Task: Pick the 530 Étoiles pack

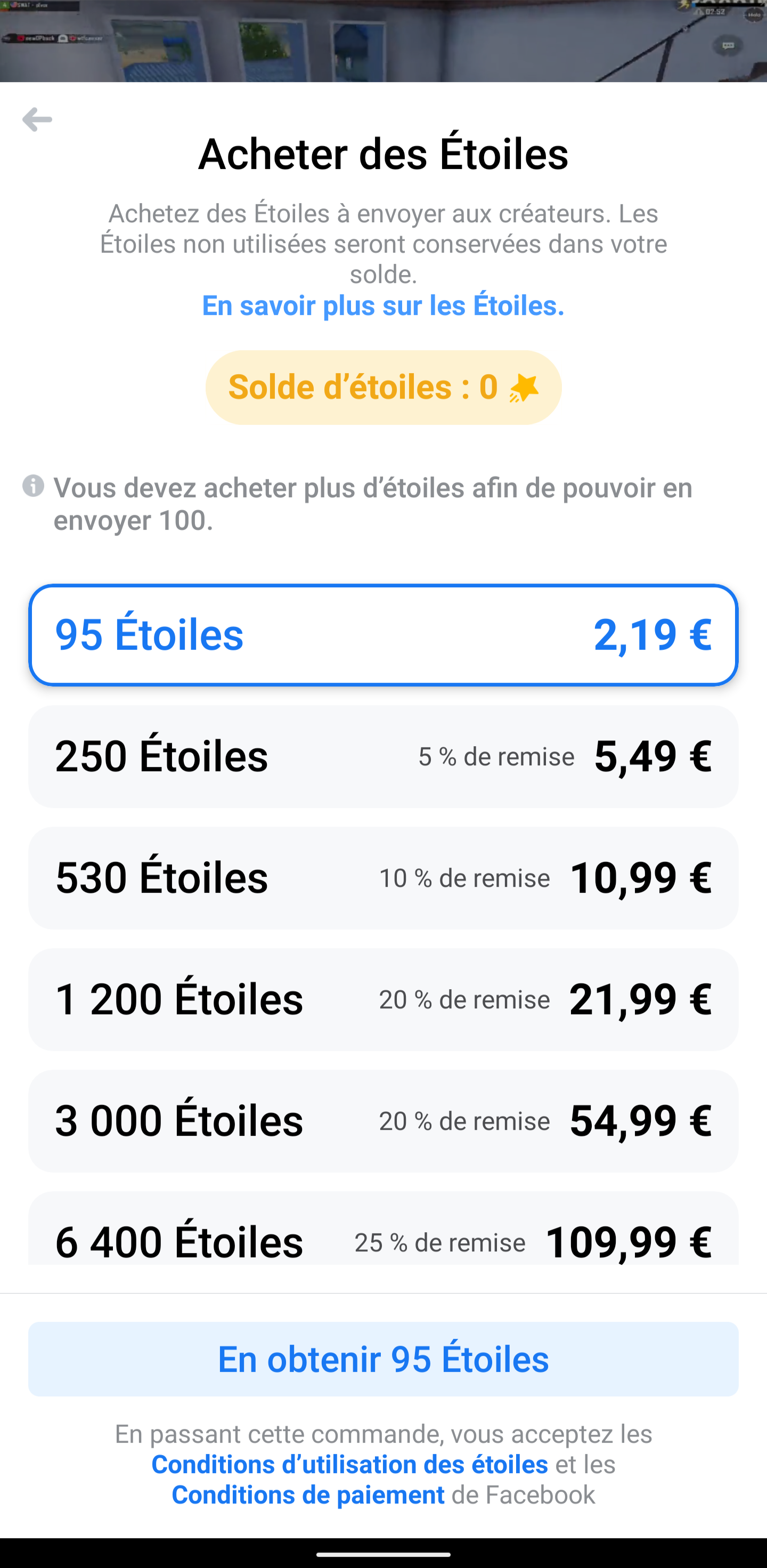Action: point(383,878)
